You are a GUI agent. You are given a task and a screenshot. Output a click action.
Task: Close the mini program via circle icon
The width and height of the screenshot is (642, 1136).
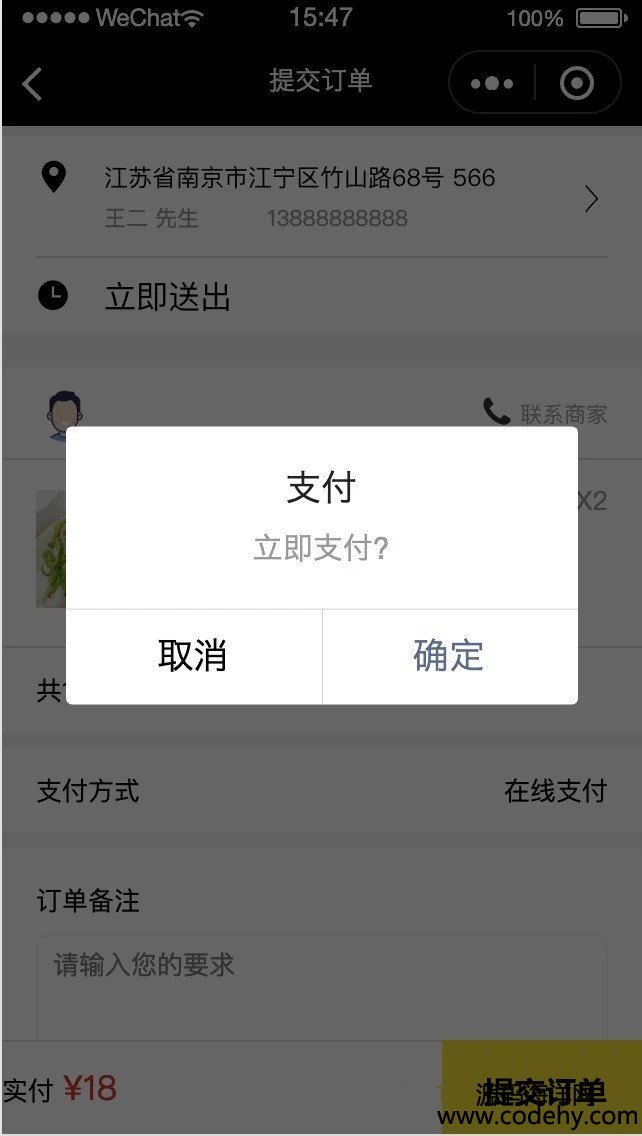pyautogui.click(x=577, y=83)
